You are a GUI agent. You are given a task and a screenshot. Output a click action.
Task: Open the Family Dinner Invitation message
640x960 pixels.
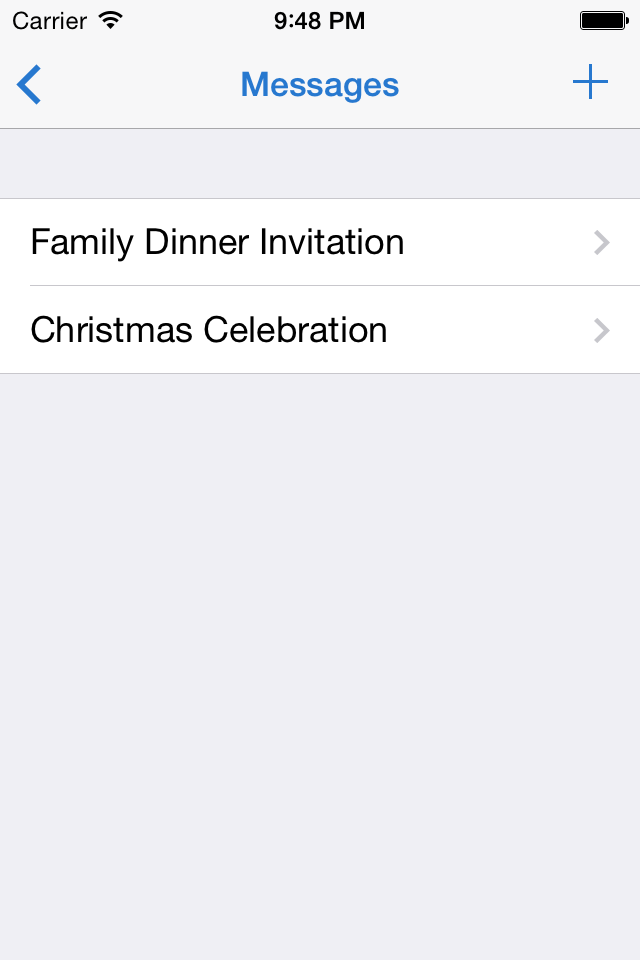pyautogui.click(x=320, y=242)
